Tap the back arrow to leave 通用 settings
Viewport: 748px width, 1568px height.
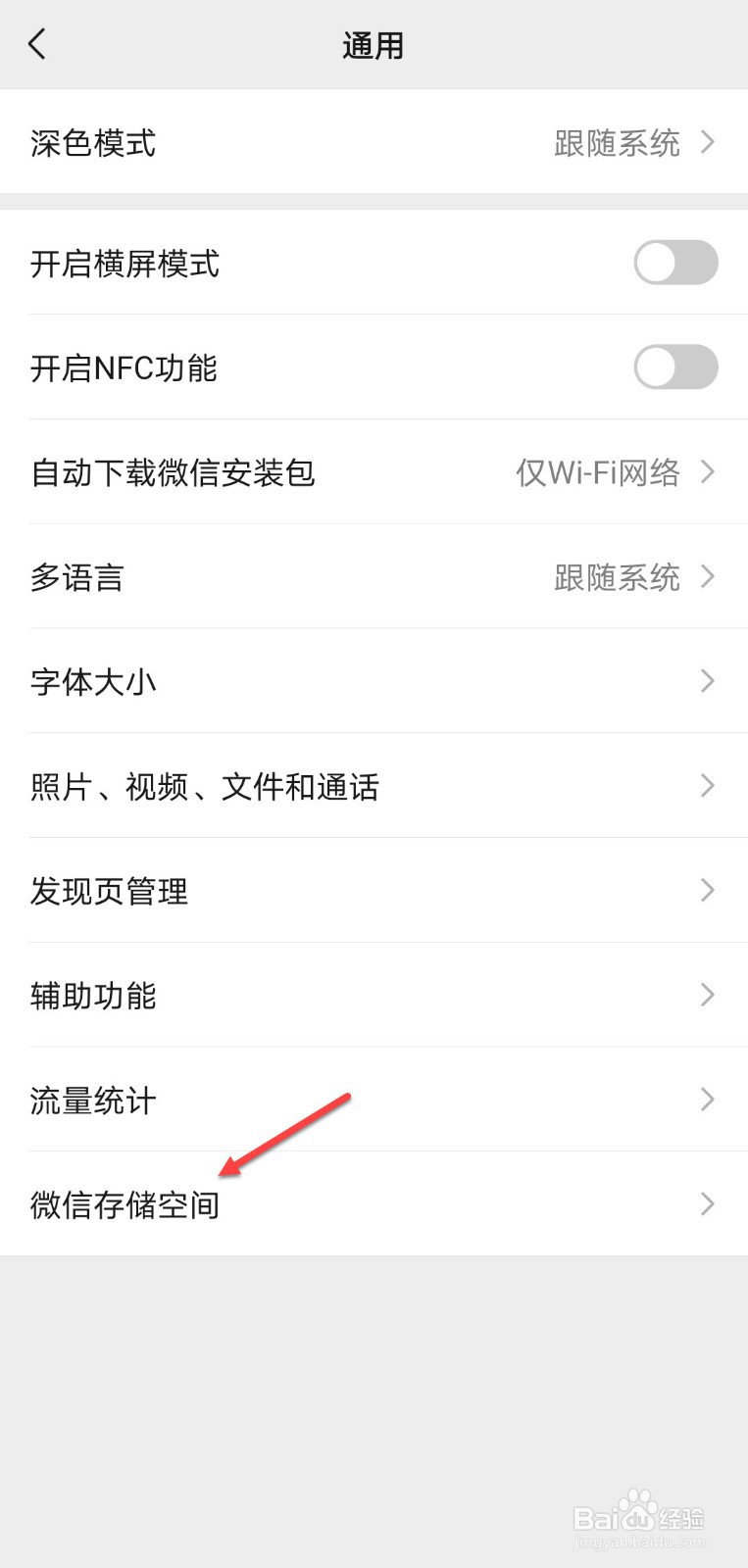(37, 45)
